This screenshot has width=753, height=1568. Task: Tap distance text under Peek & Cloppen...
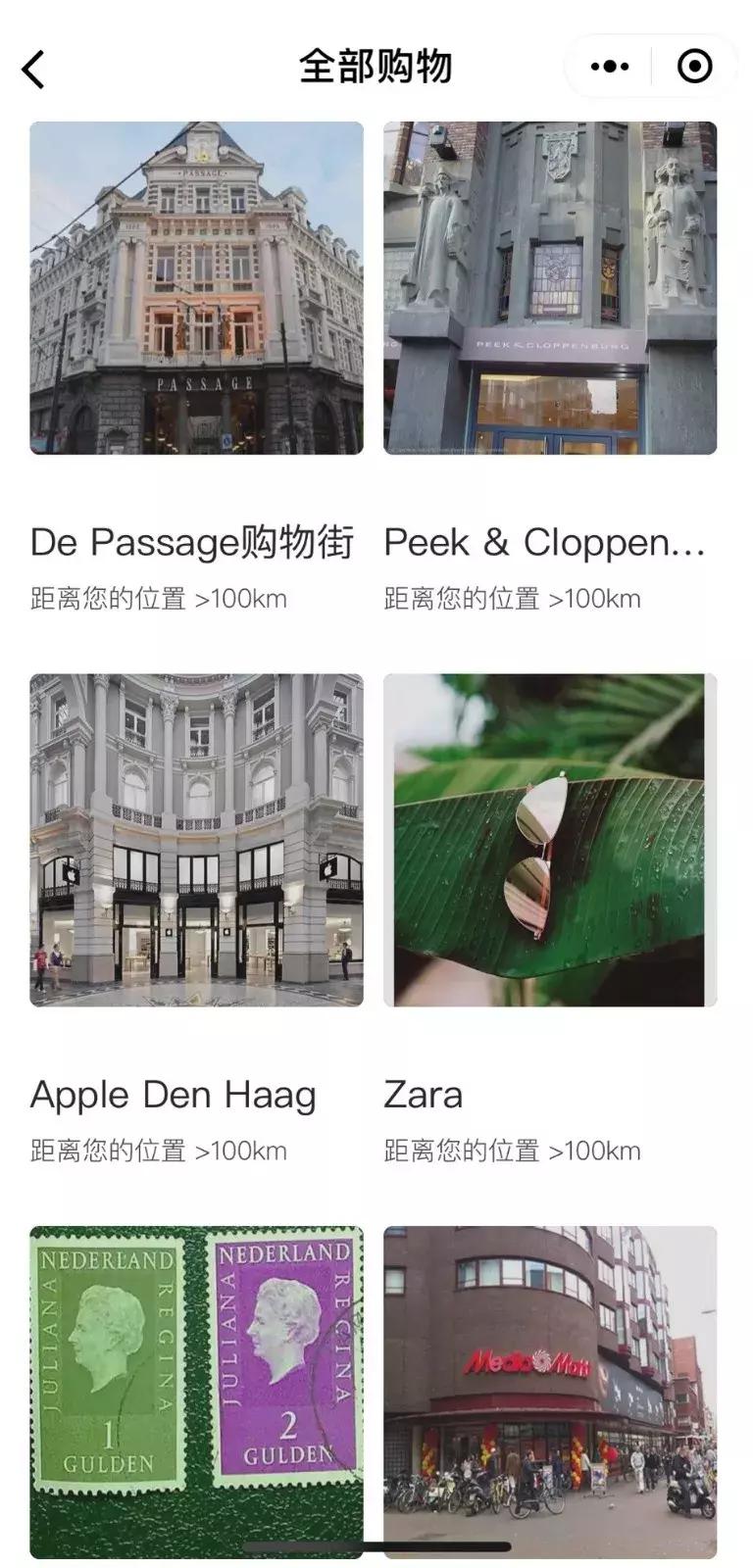tap(513, 598)
